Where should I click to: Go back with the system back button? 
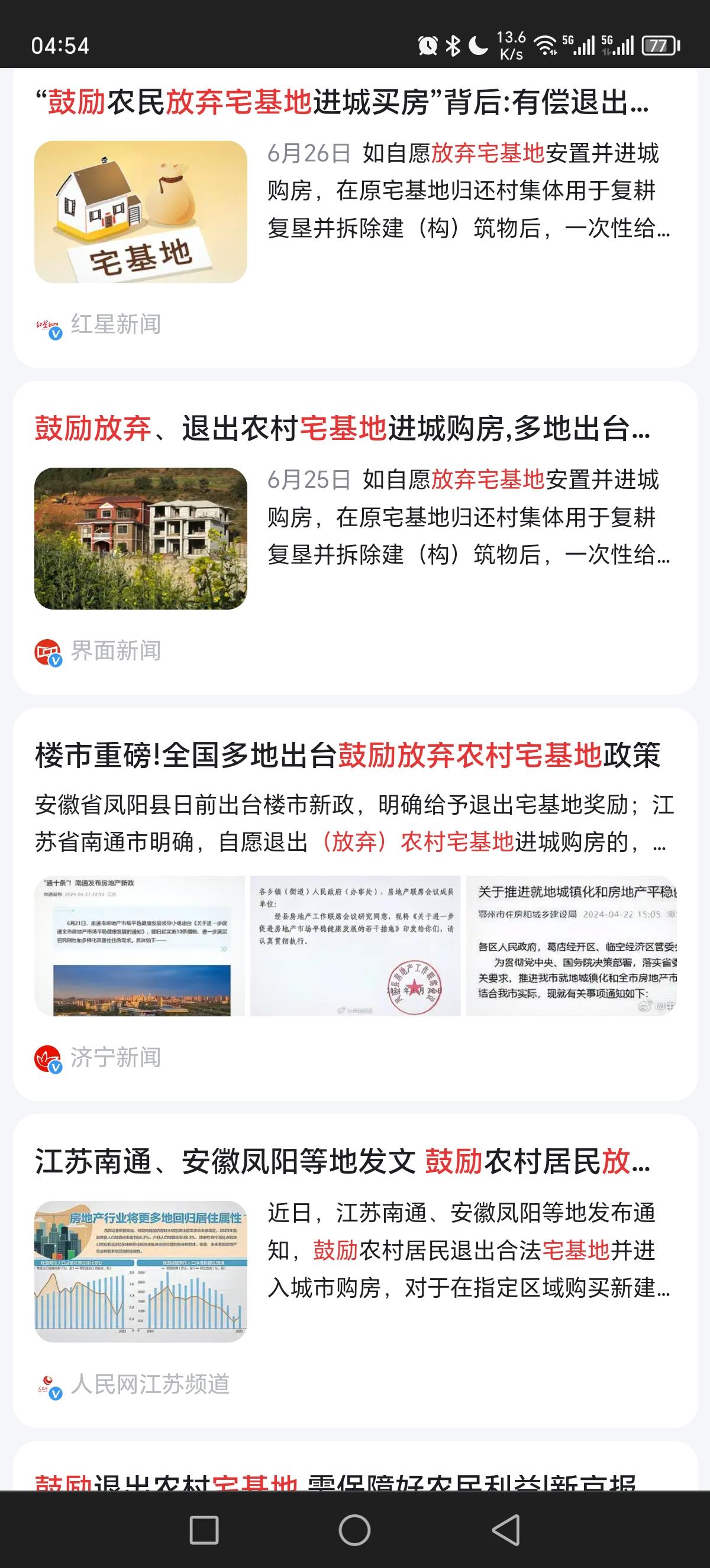[505, 1530]
